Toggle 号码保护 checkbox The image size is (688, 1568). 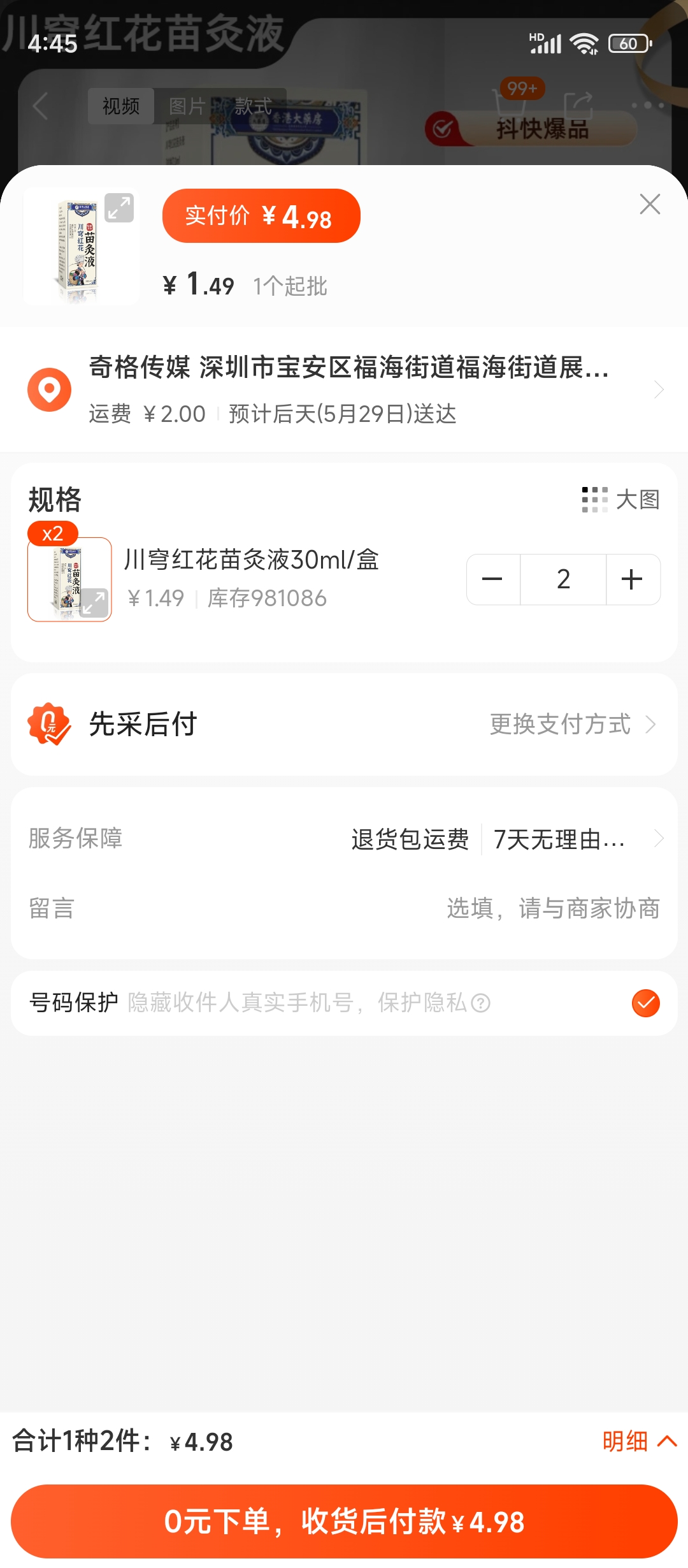645,1003
